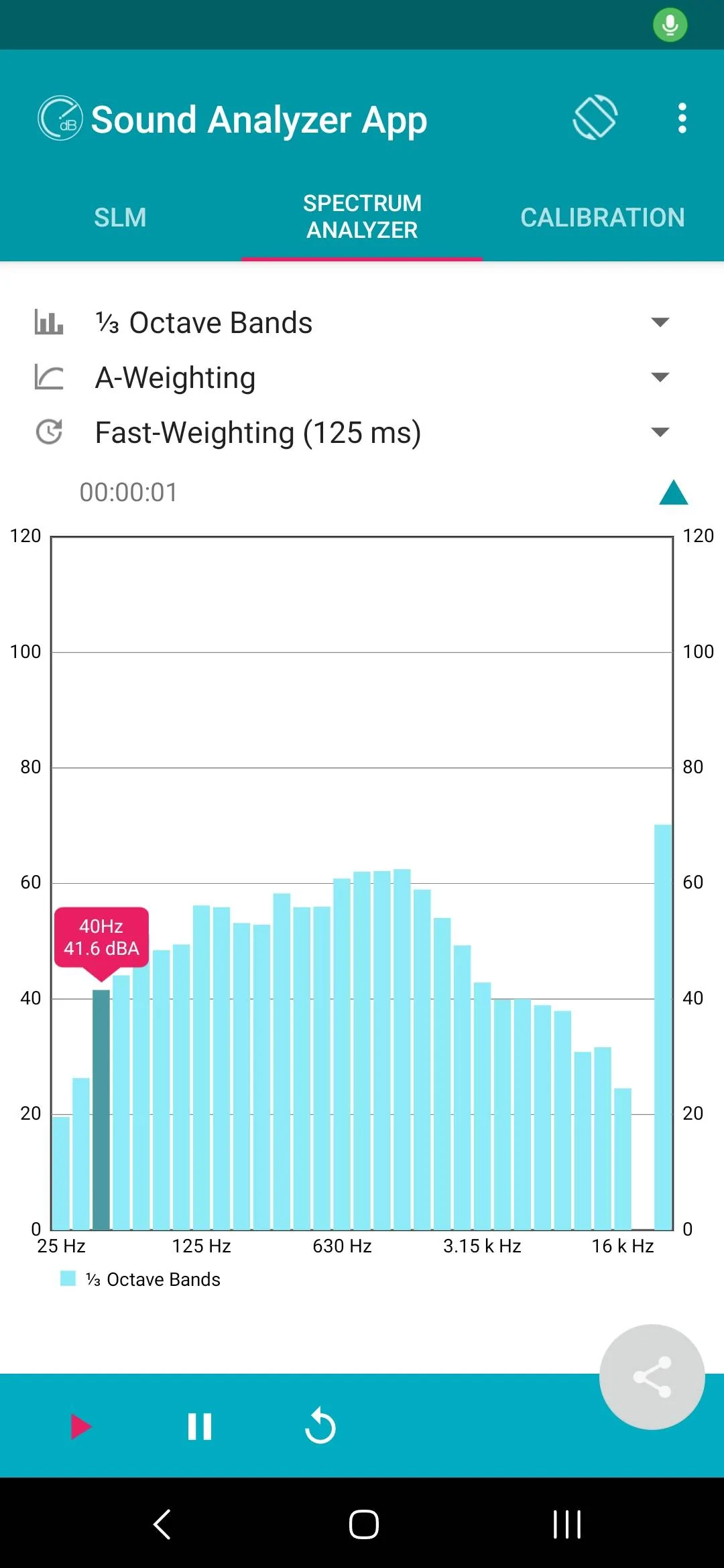Pause the measurement
Viewport: 724px width, 1568px height.
click(x=200, y=1427)
